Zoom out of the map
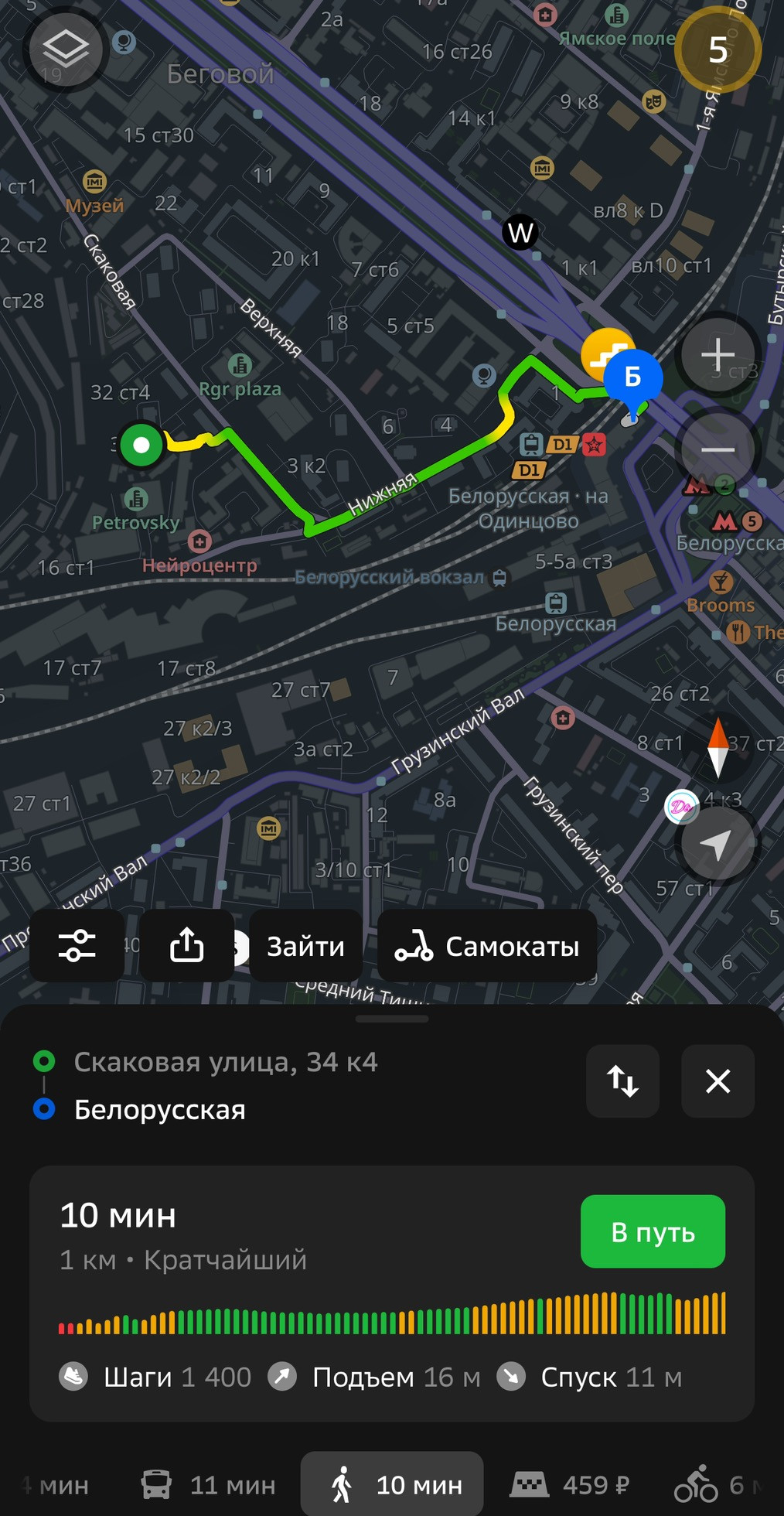Screen dimensions: 784x1516 coord(718,449)
